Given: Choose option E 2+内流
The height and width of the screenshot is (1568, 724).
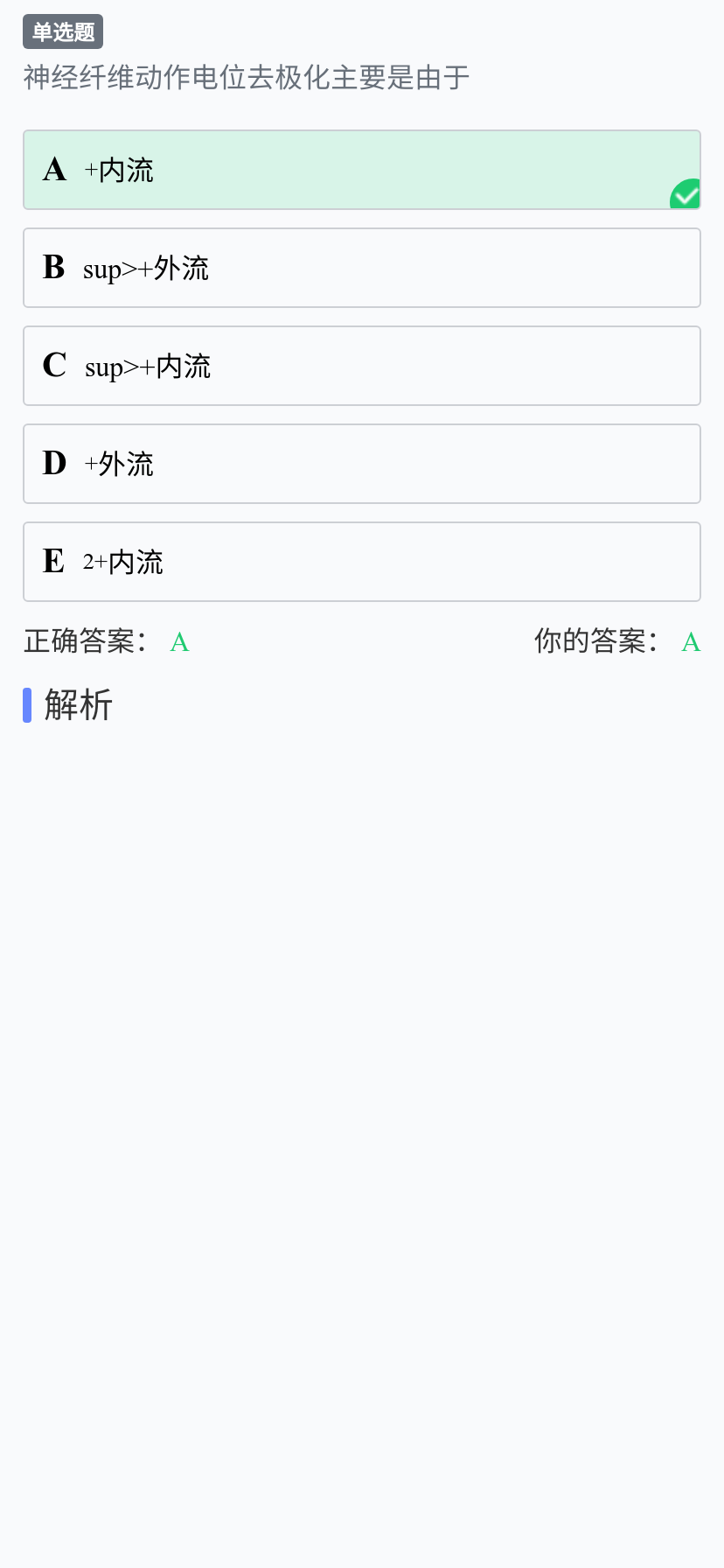Looking at the screenshot, I should (362, 562).
